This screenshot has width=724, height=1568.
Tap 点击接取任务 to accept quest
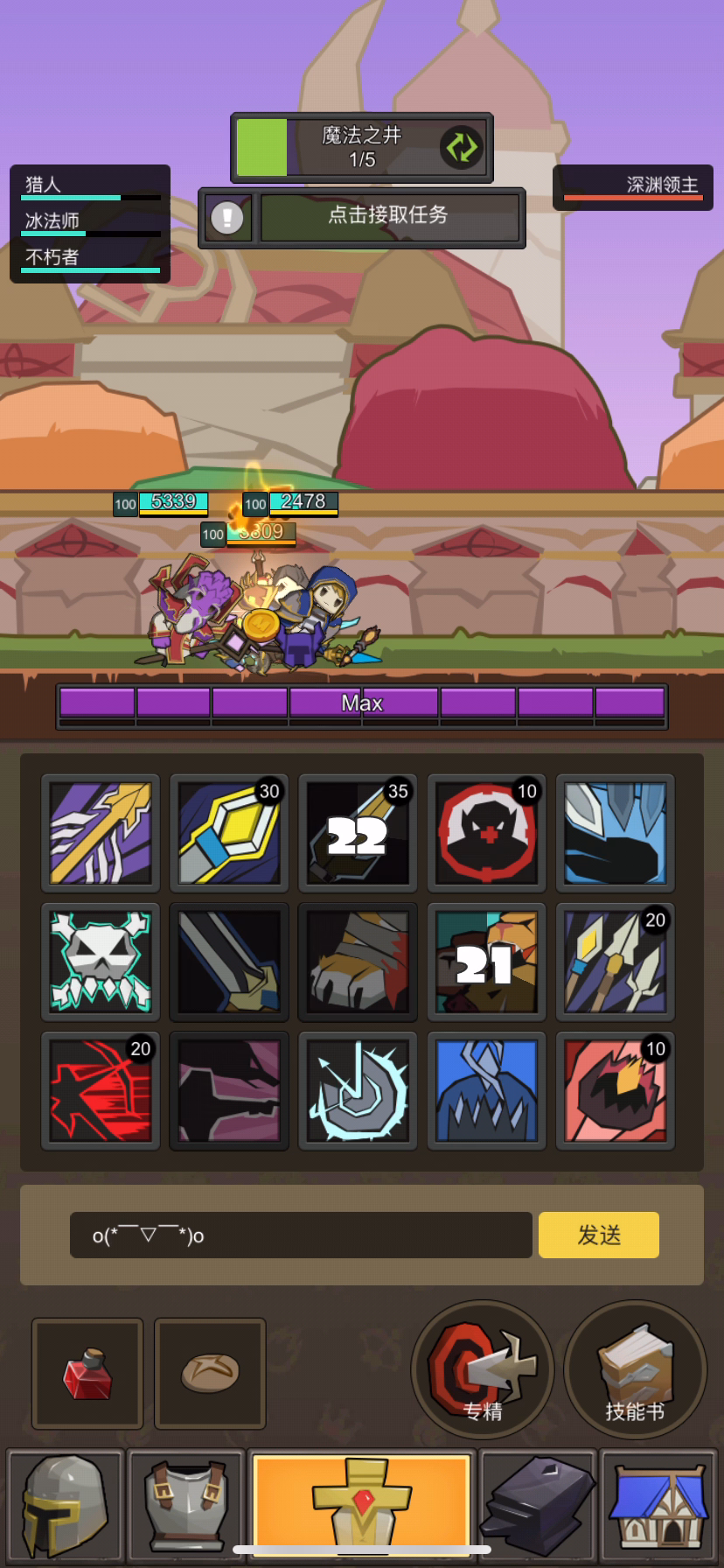[388, 216]
